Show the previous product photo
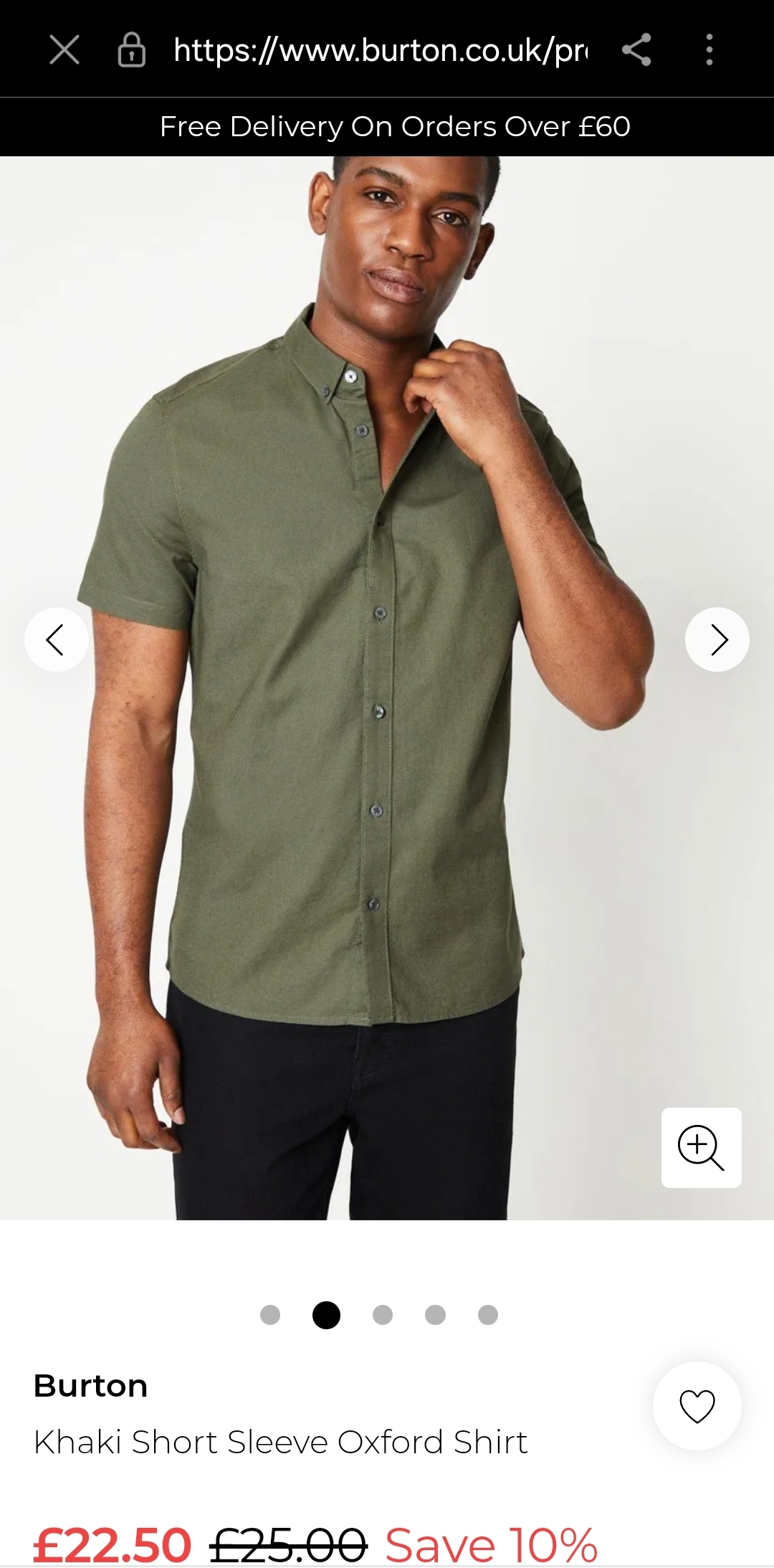 tap(57, 640)
